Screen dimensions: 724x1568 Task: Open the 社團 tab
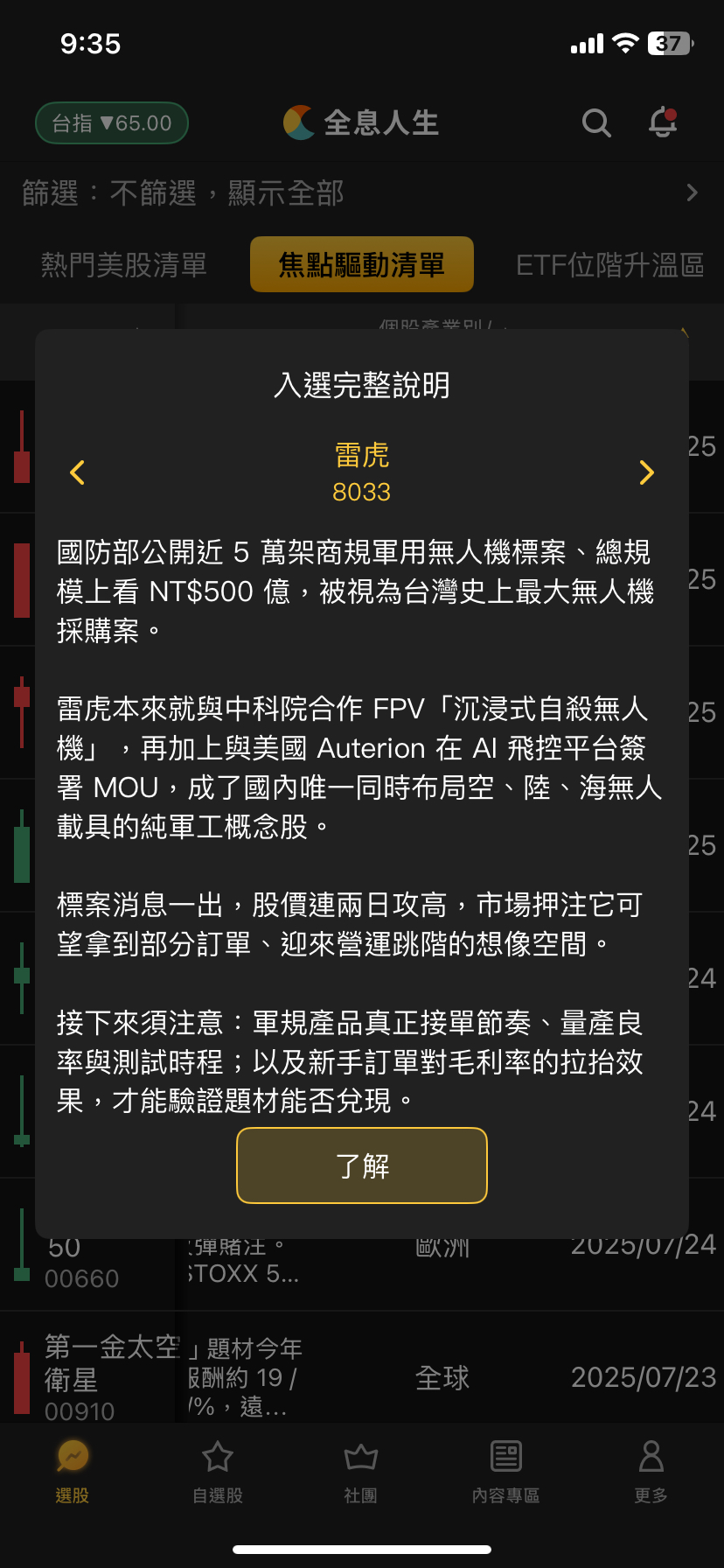pos(360,1472)
